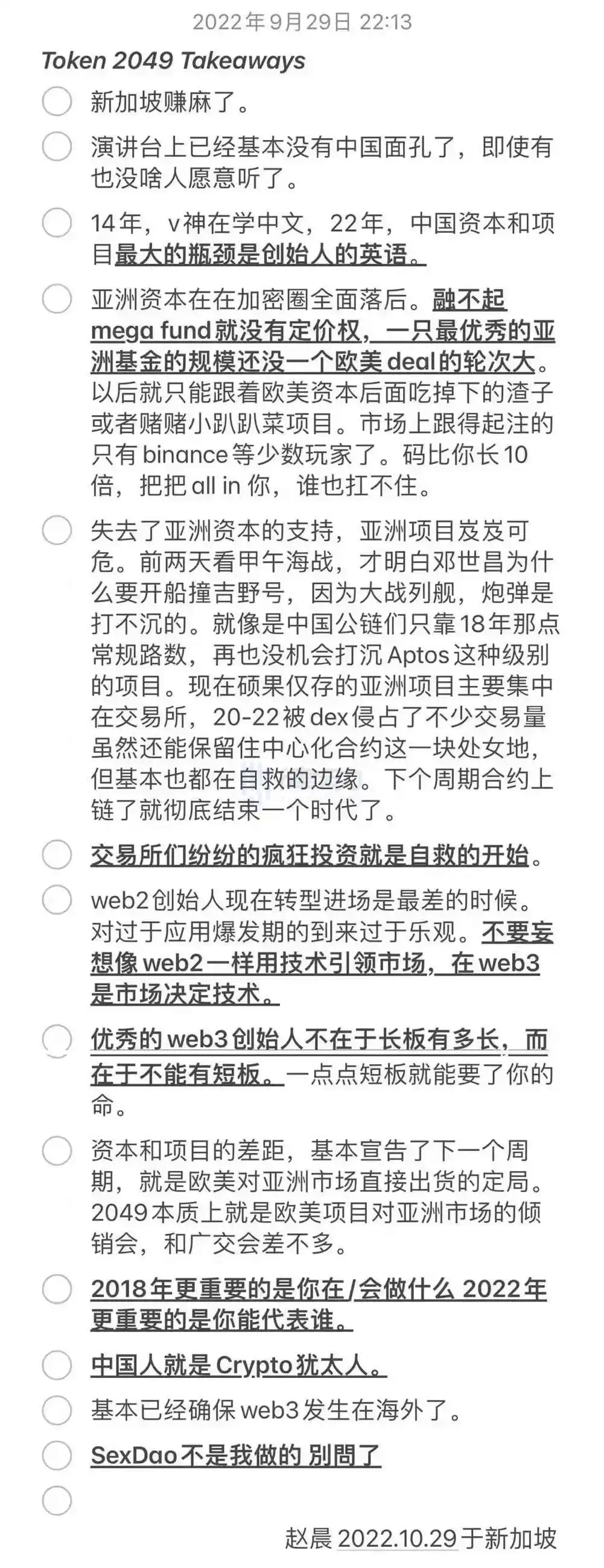Viewport: 604px width, 1568px height.
Task: Check the 亚洲资本在在加密圈全面落后 item
Action: (57, 298)
